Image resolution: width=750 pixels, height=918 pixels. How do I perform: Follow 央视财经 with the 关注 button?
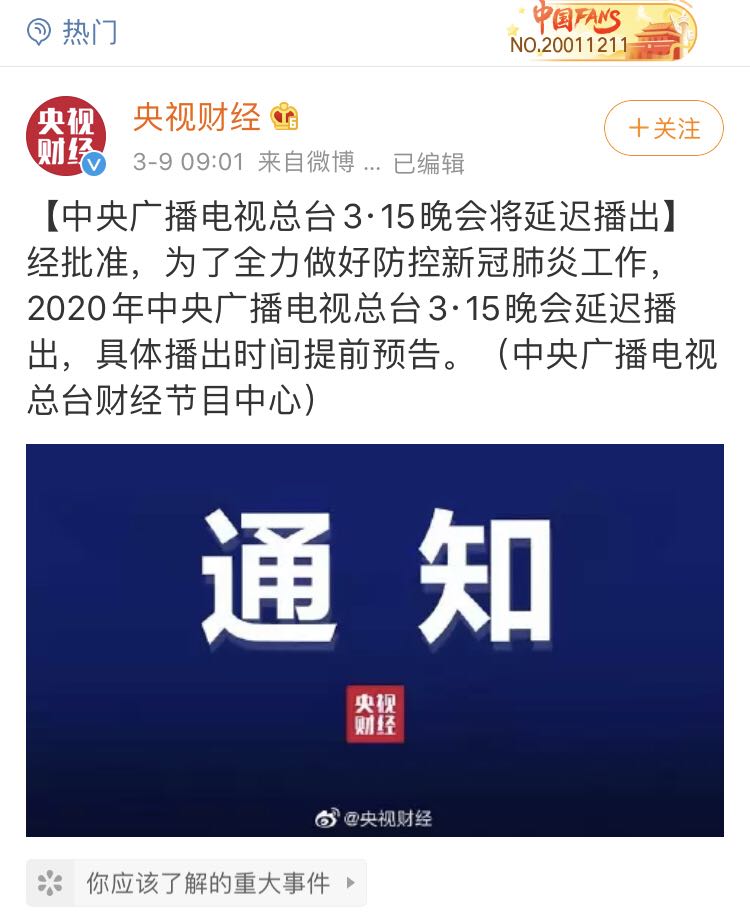pos(663,128)
